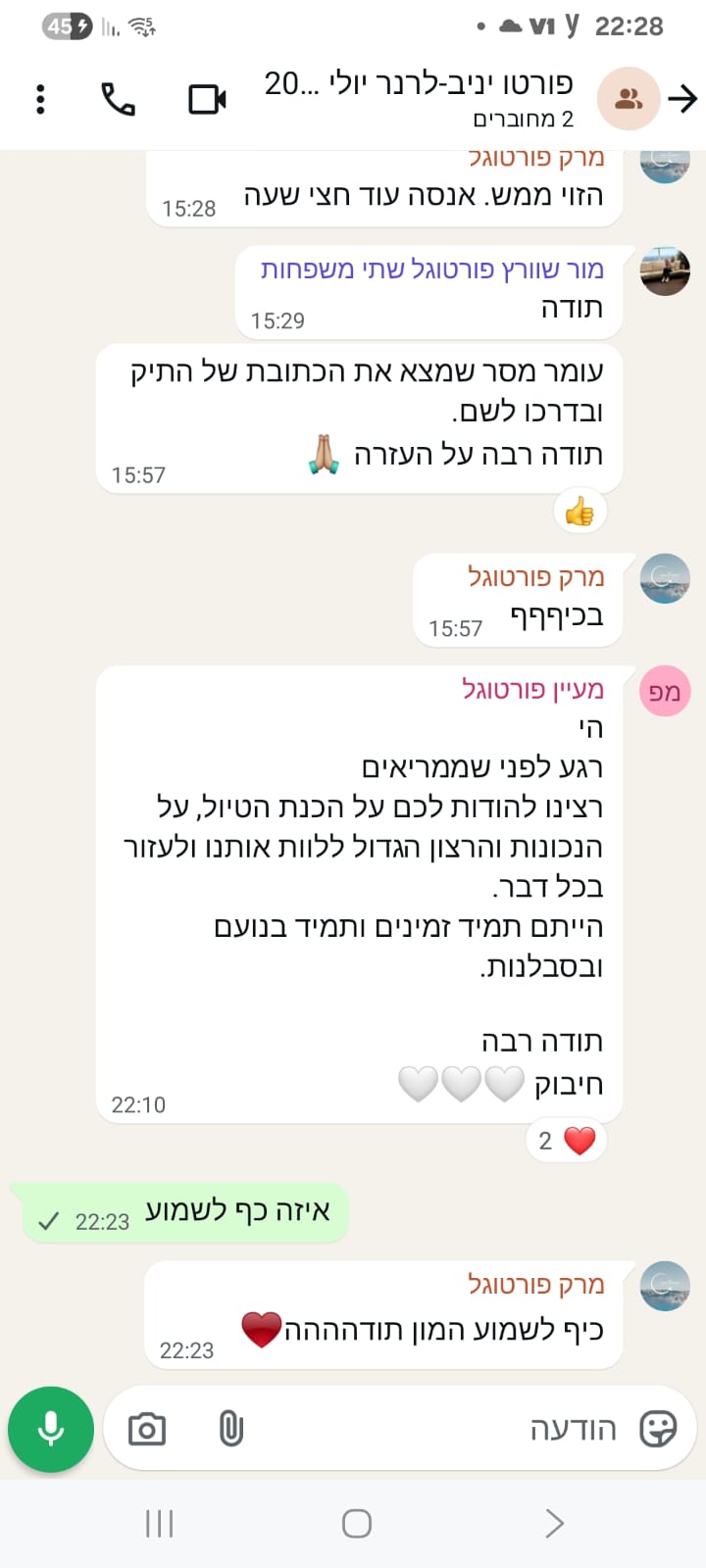
Task: Open the system recent apps button
Action: (x=159, y=1523)
